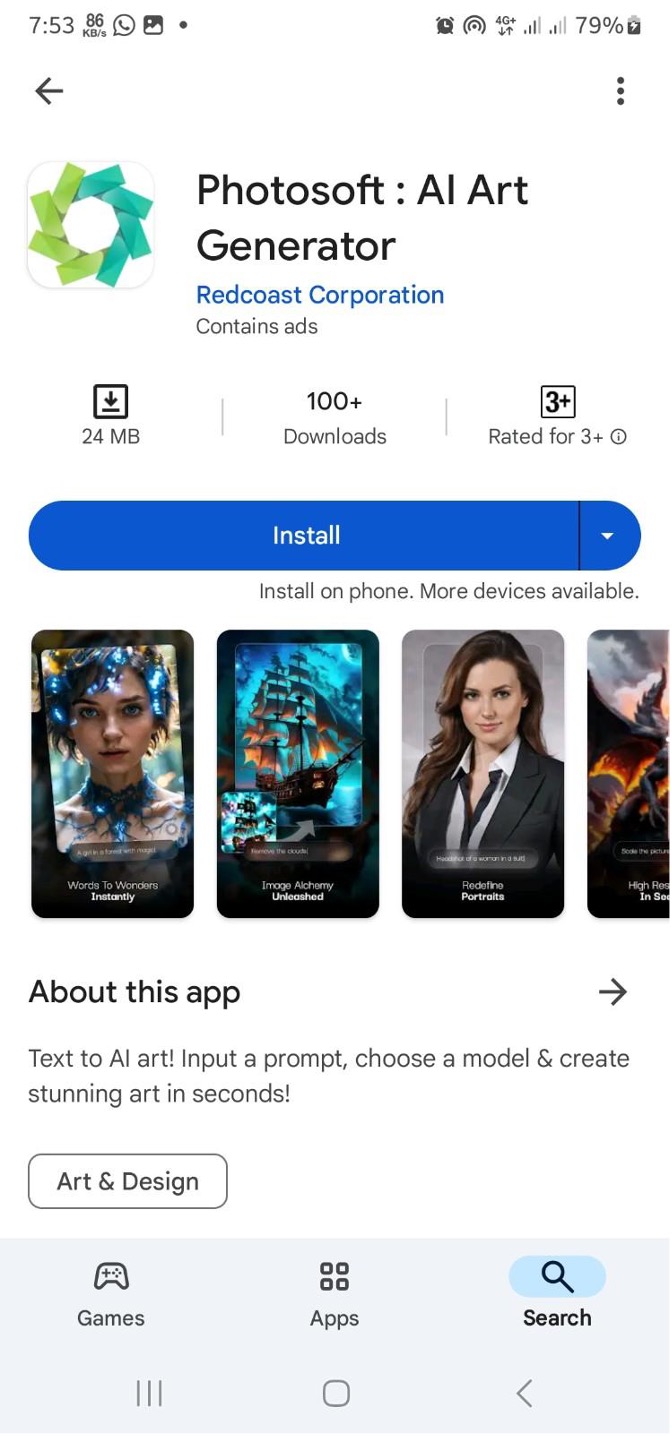This screenshot has height=1436, width=672.
Task: View the dragon High Res screenshot
Action: 629,773
